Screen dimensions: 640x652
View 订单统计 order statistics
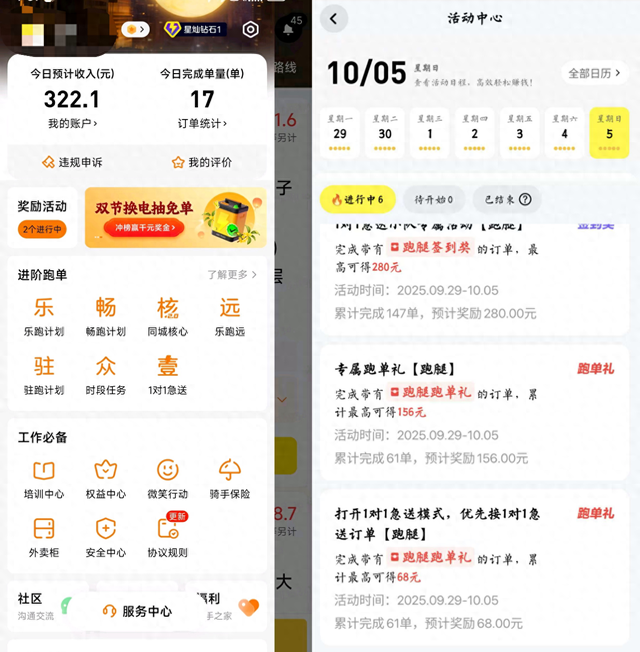tap(202, 123)
